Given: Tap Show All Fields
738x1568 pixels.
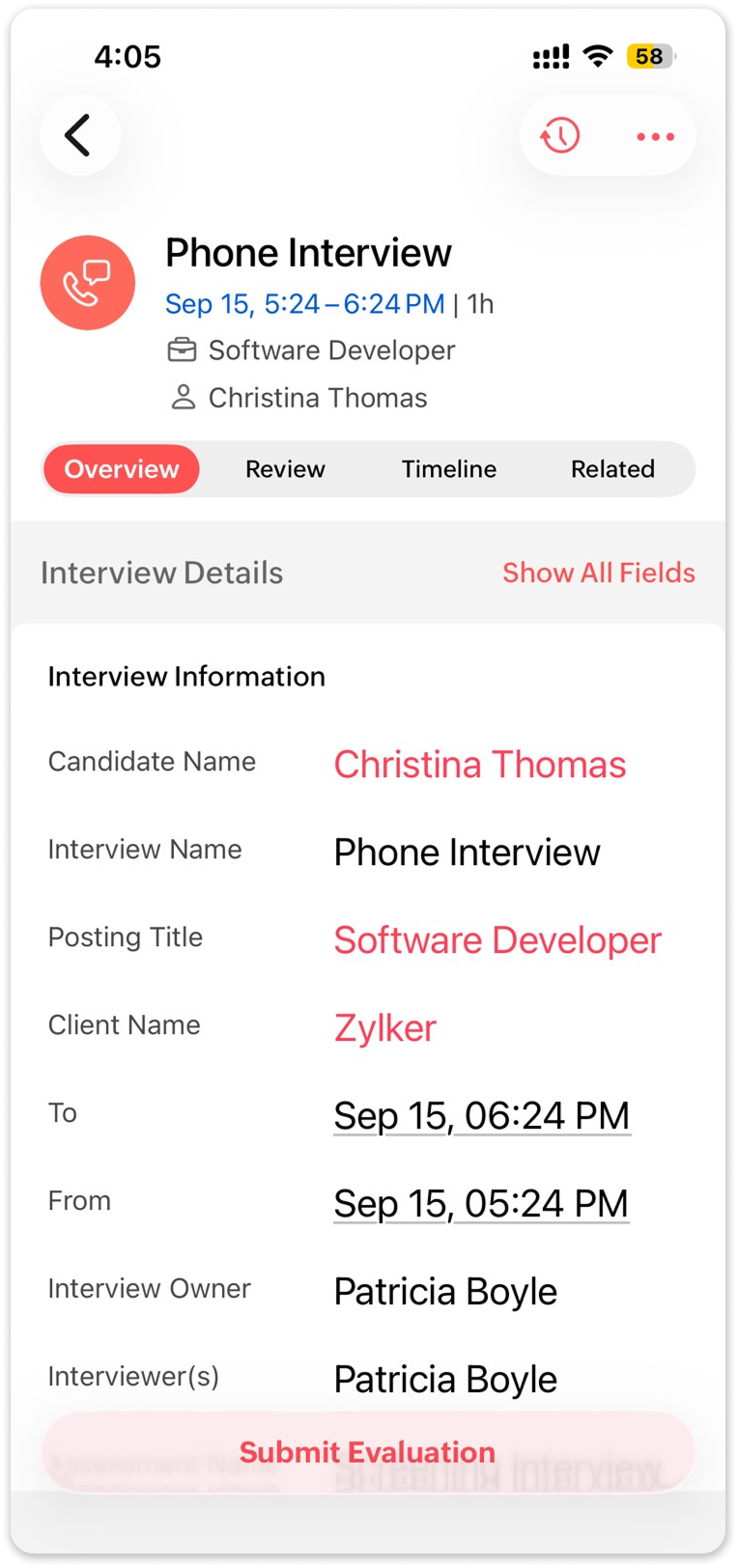Looking at the screenshot, I should [x=599, y=573].
